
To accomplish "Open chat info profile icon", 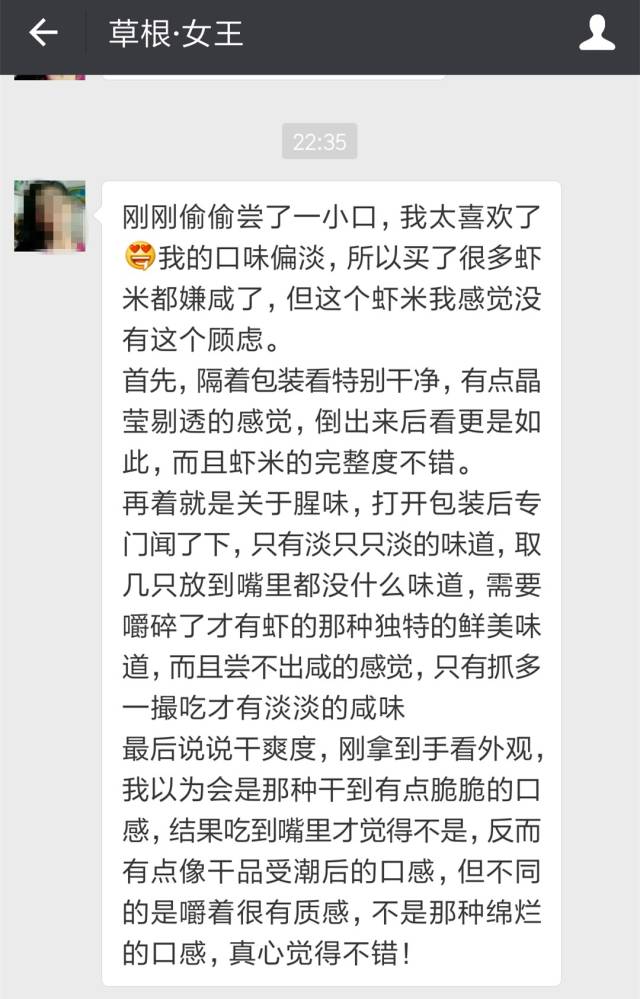I will (597, 34).
